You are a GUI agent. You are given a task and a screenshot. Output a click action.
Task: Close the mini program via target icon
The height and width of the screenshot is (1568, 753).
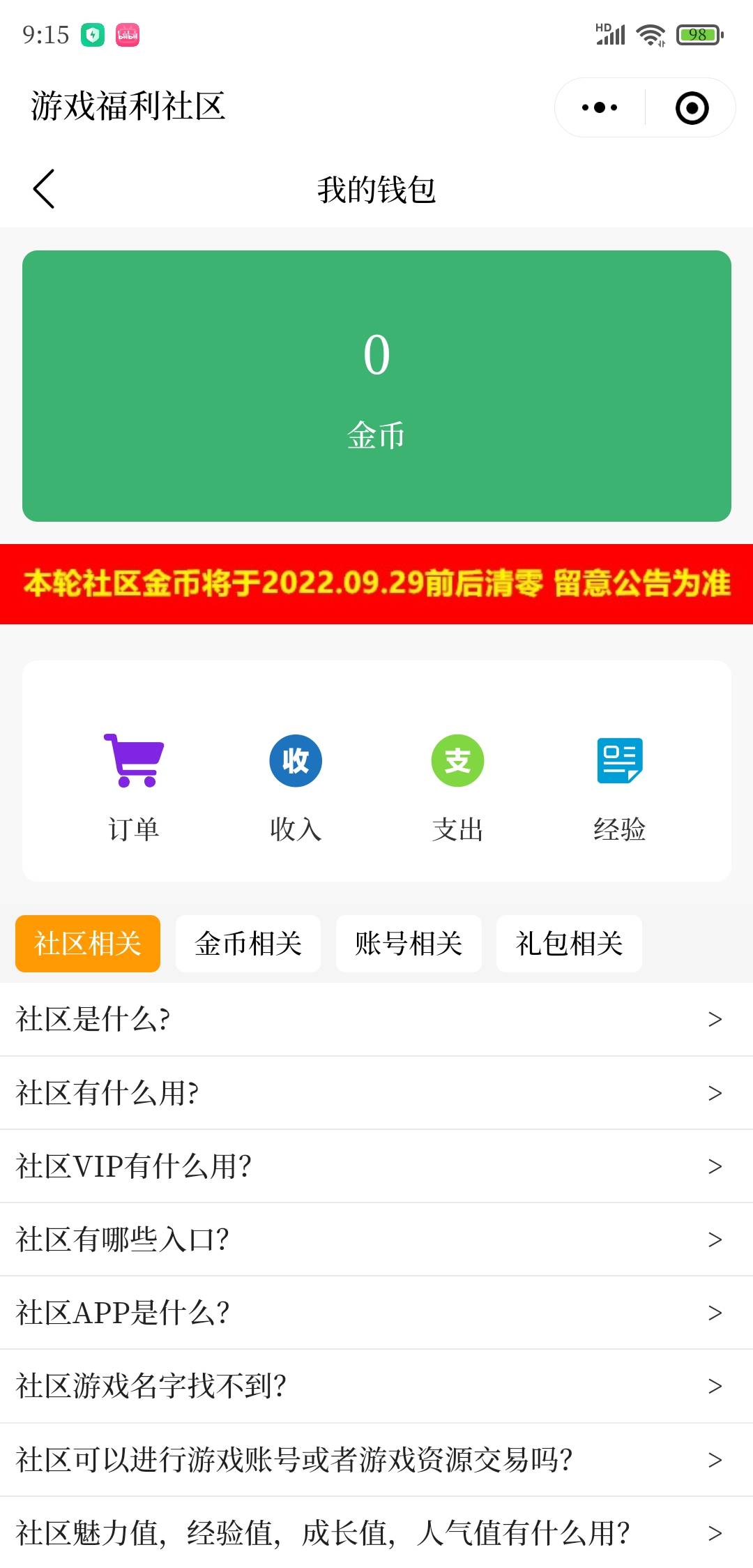pos(692,108)
